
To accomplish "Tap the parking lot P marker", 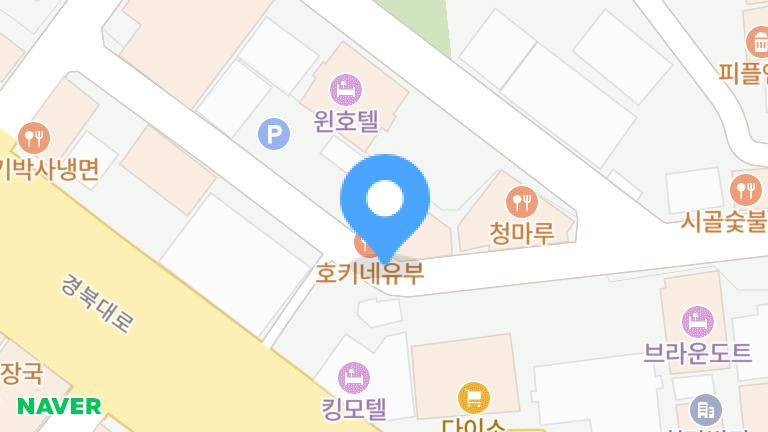I will [273, 134].
